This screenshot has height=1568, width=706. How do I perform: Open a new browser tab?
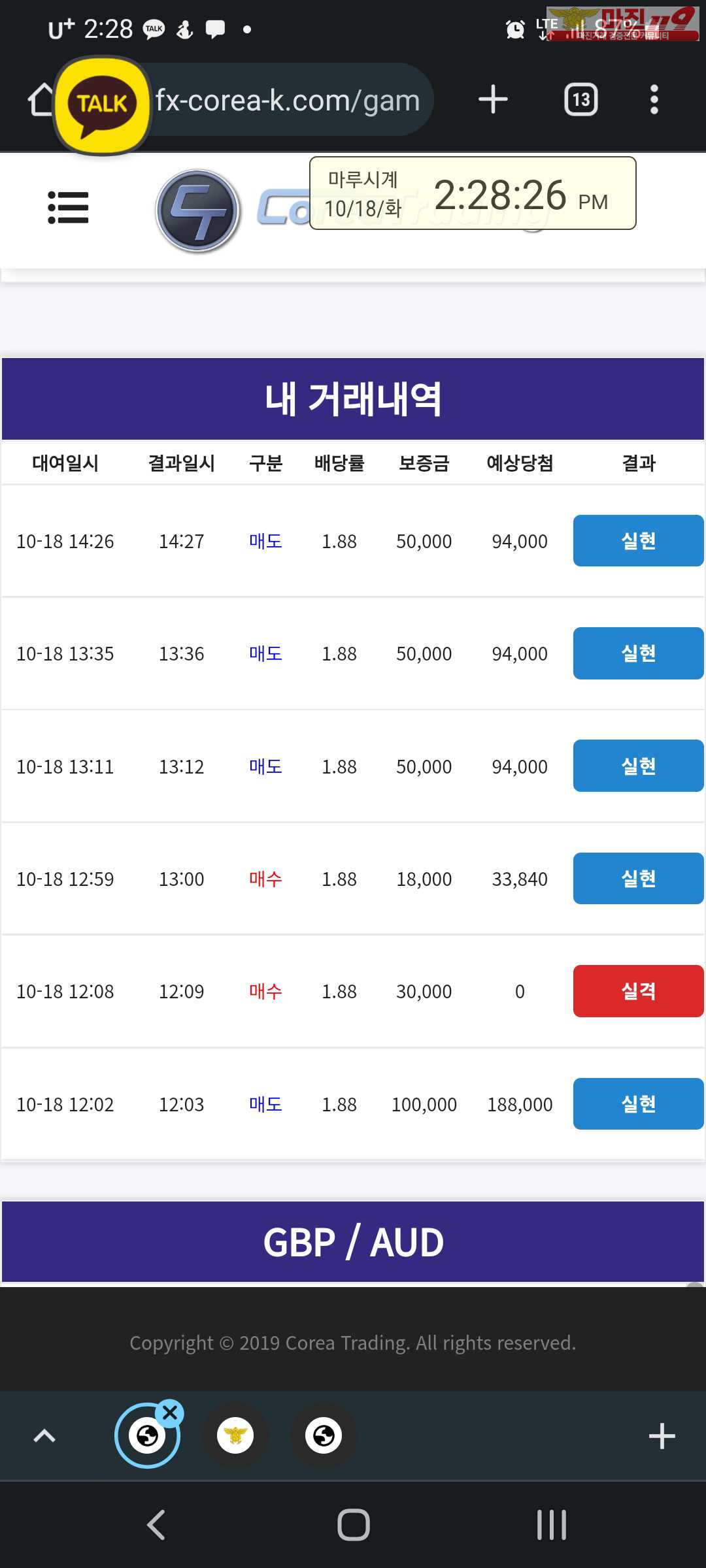(493, 99)
